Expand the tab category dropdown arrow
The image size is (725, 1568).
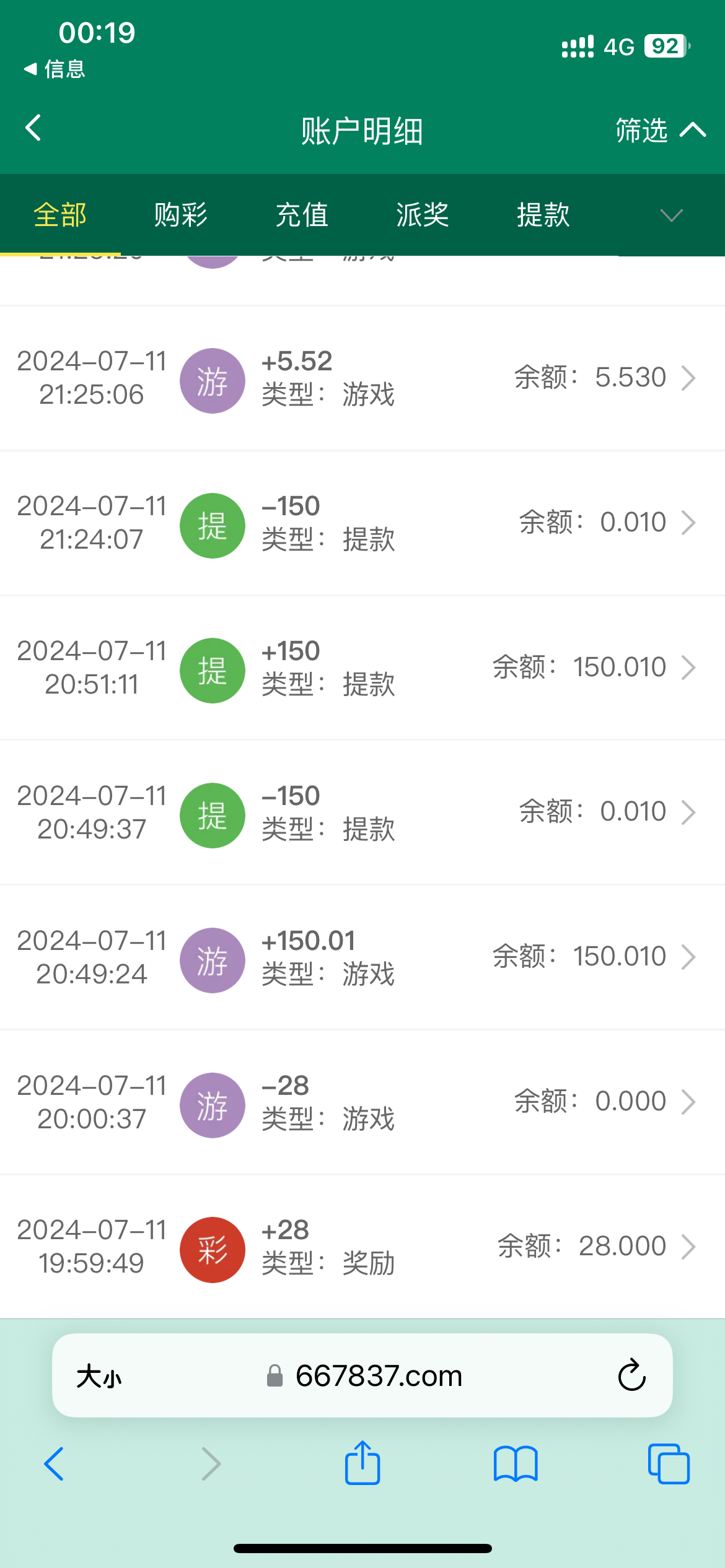pos(671,215)
